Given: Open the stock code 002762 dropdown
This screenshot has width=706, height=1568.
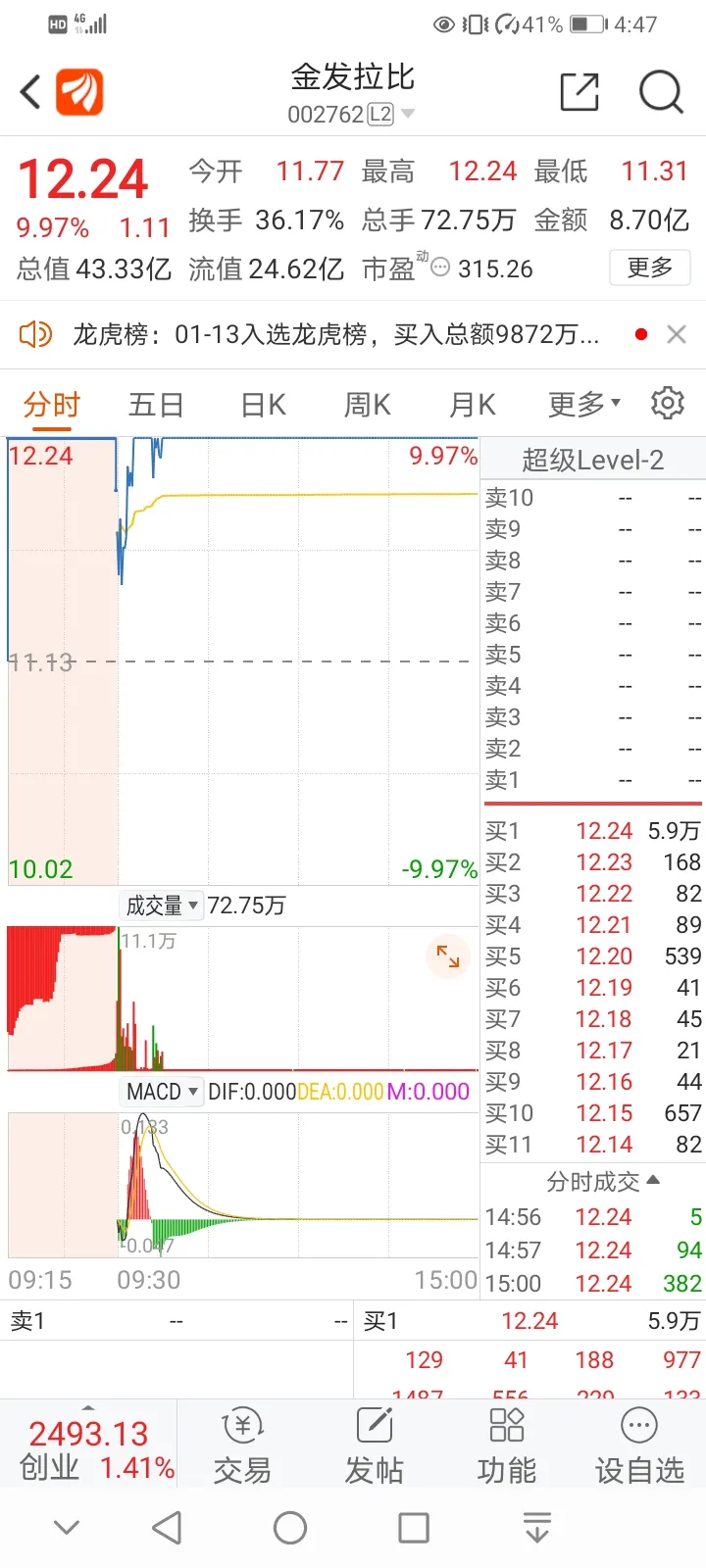Looking at the screenshot, I should tap(351, 115).
